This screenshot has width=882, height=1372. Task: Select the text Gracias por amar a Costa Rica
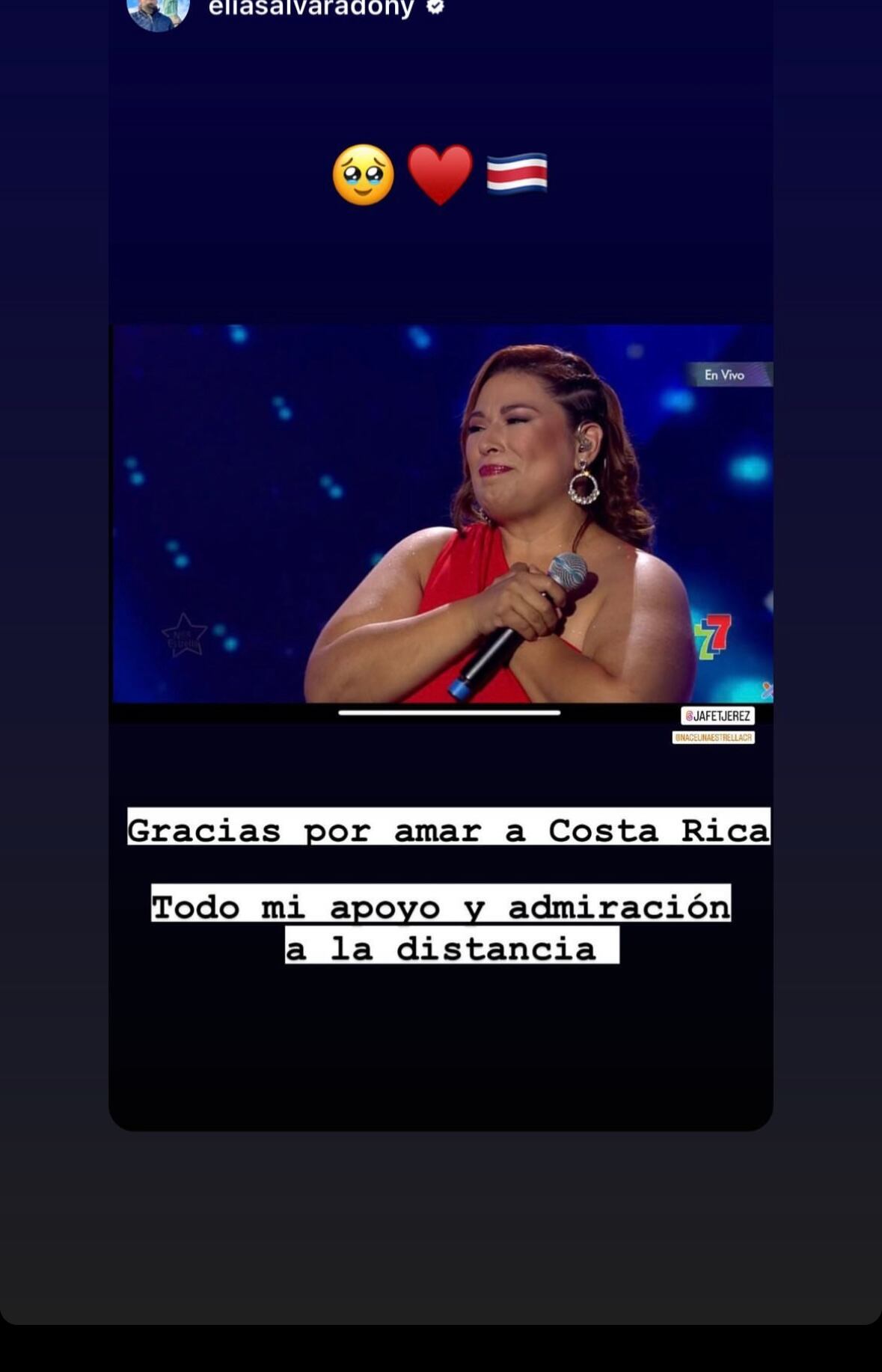click(449, 828)
